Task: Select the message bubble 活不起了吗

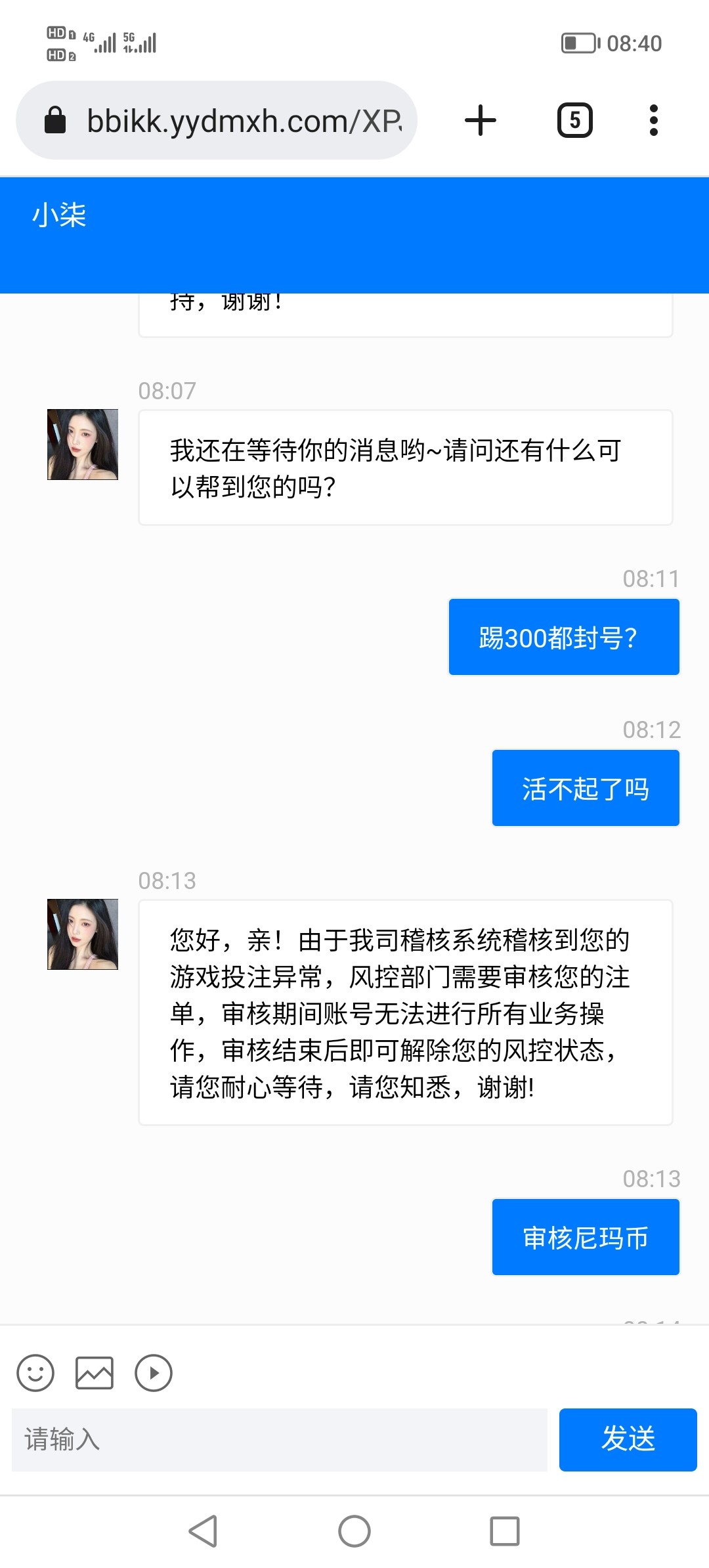Action: click(x=584, y=787)
